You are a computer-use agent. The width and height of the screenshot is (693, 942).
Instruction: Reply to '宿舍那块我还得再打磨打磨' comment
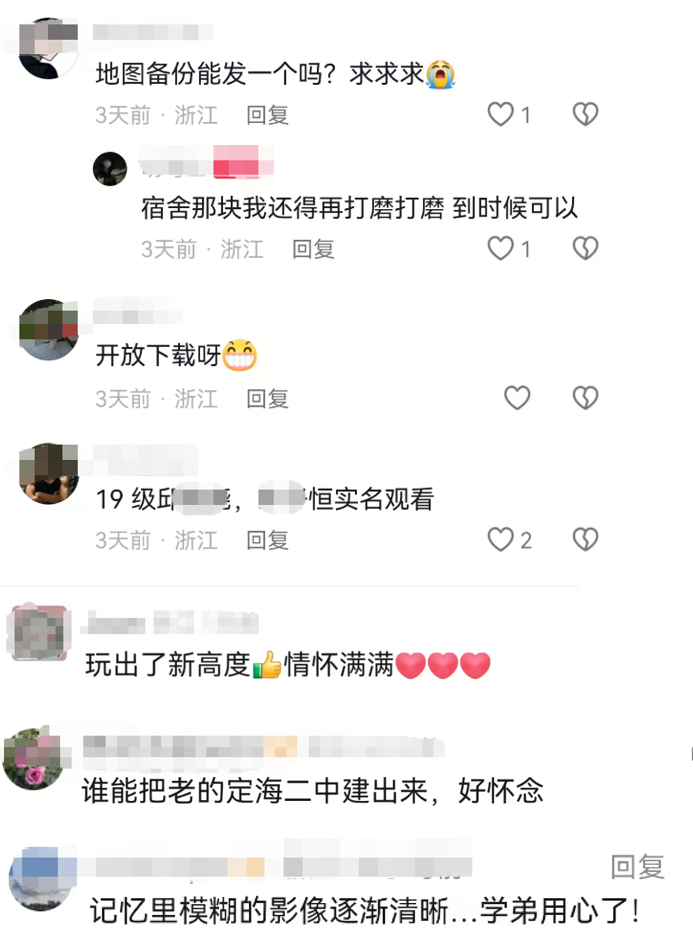coord(313,249)
